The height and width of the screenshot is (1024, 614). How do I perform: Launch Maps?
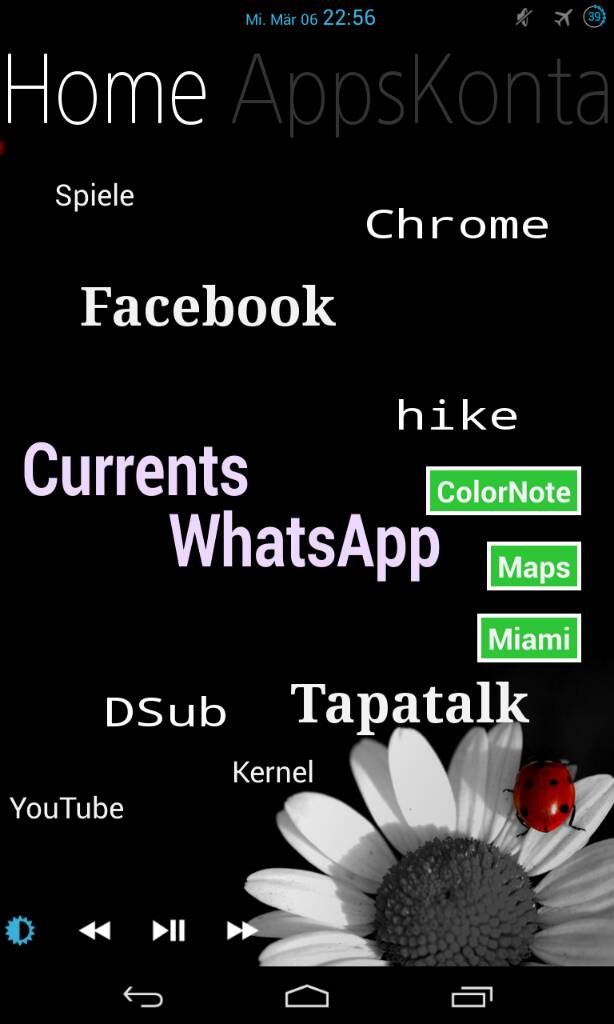[x=534, y=566]
